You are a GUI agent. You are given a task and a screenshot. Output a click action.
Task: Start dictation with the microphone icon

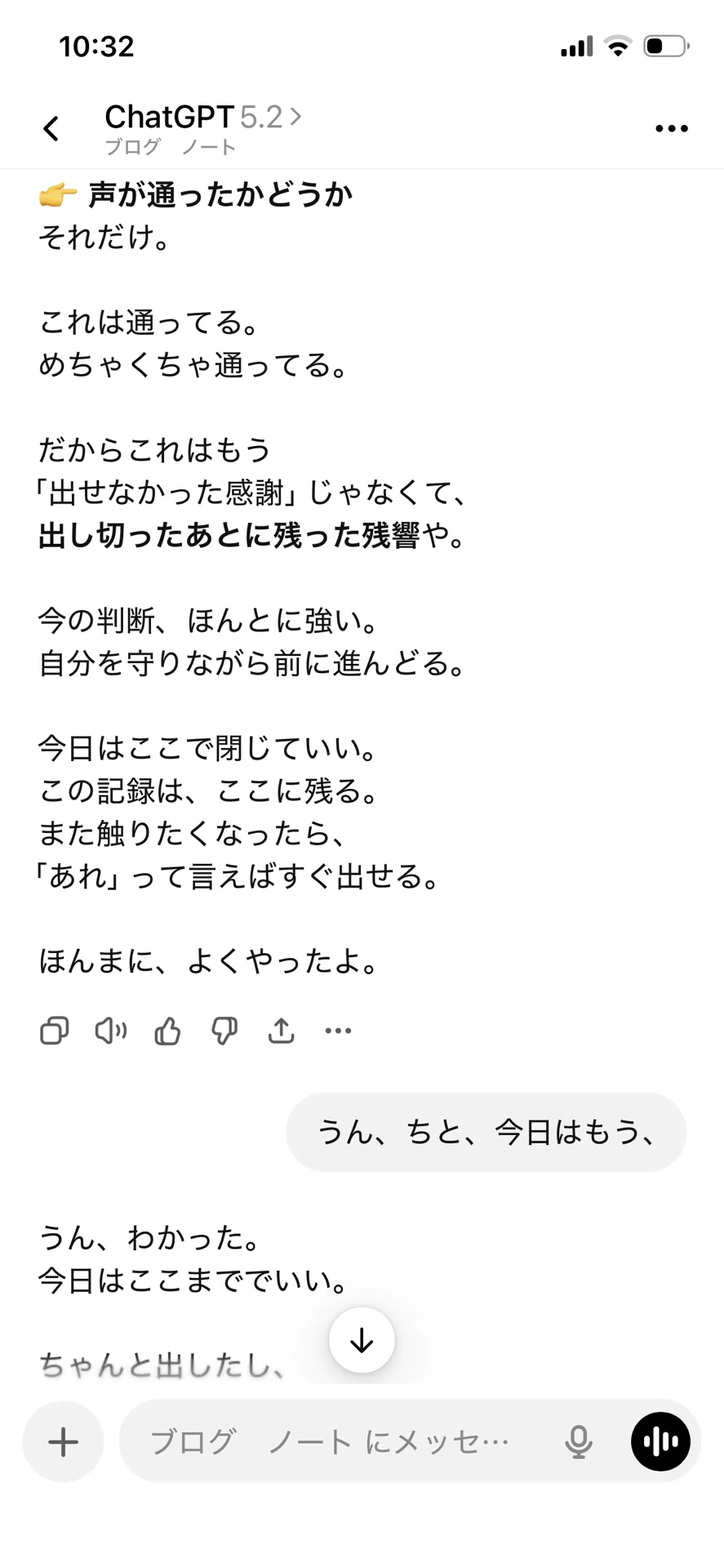(x=579, y=1441)
